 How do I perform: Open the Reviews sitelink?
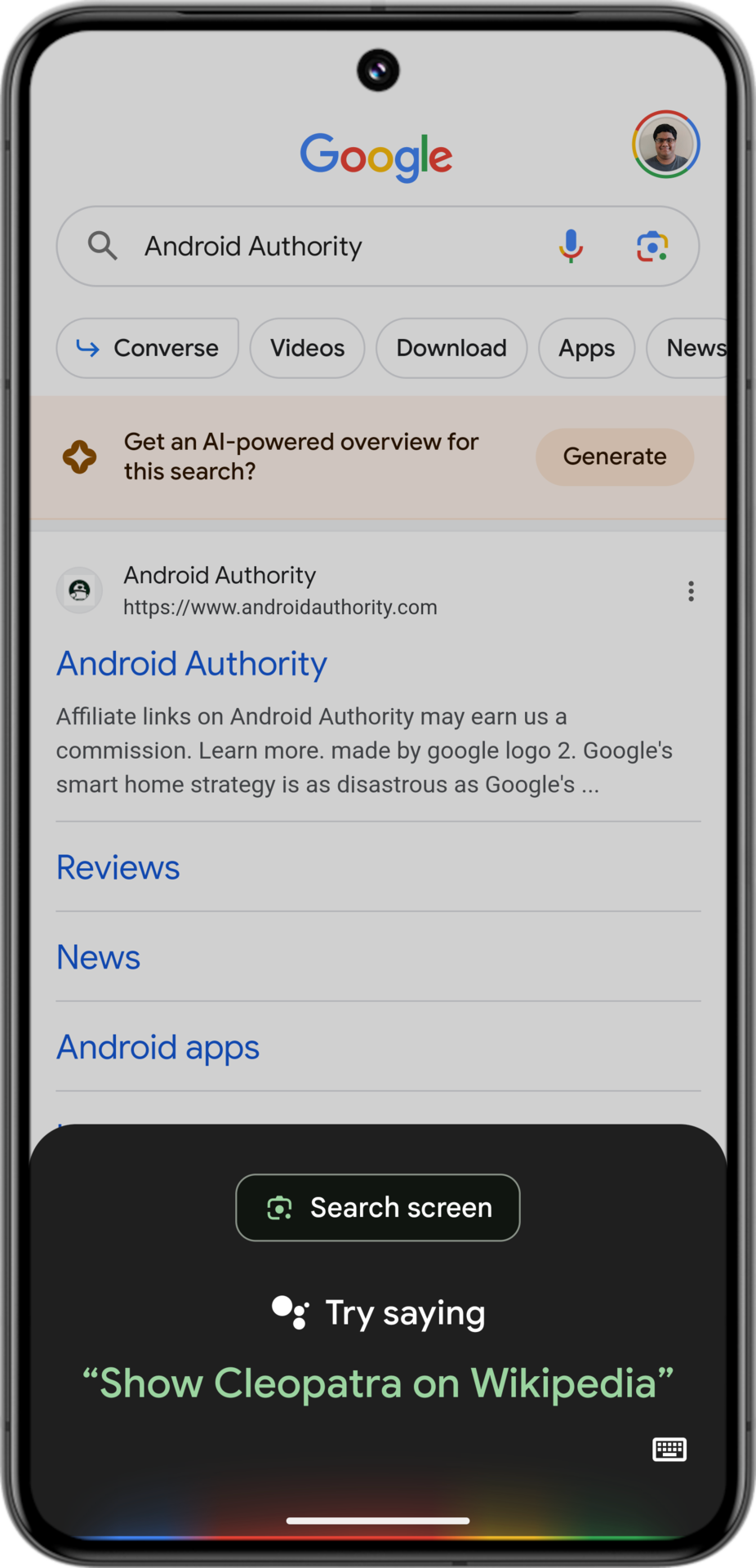point(118,867)
